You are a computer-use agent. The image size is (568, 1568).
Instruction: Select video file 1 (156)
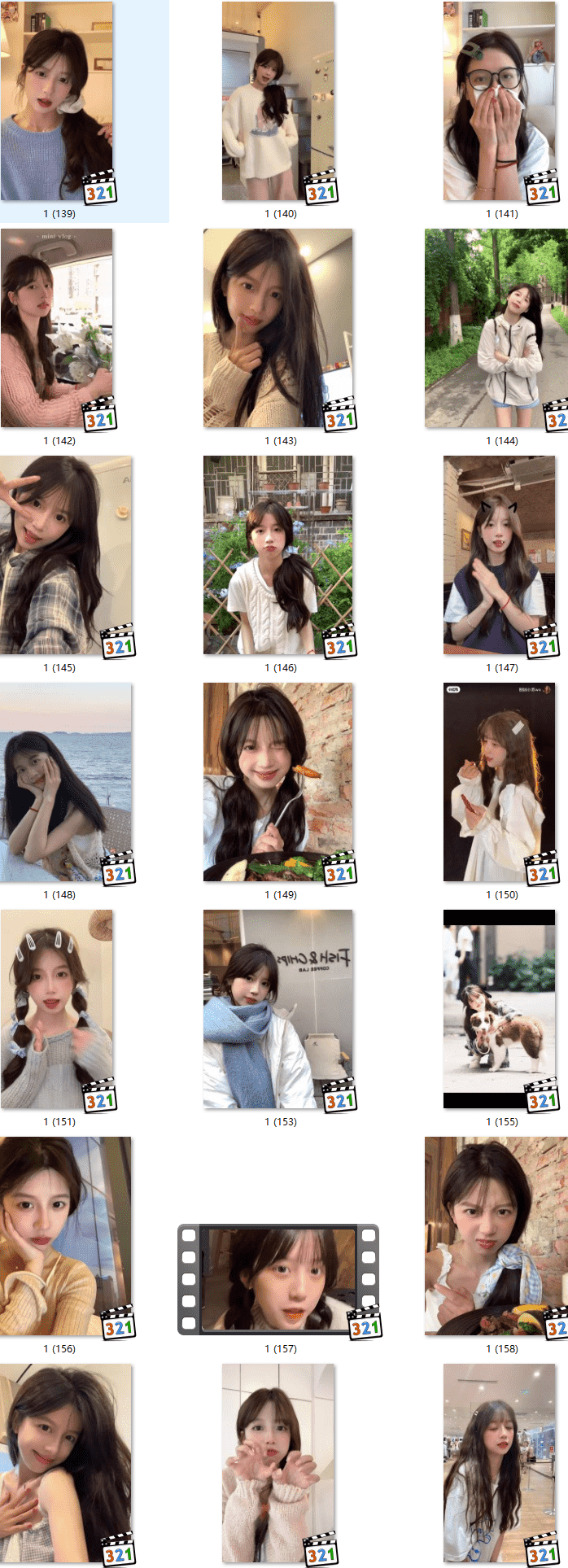65,1237
